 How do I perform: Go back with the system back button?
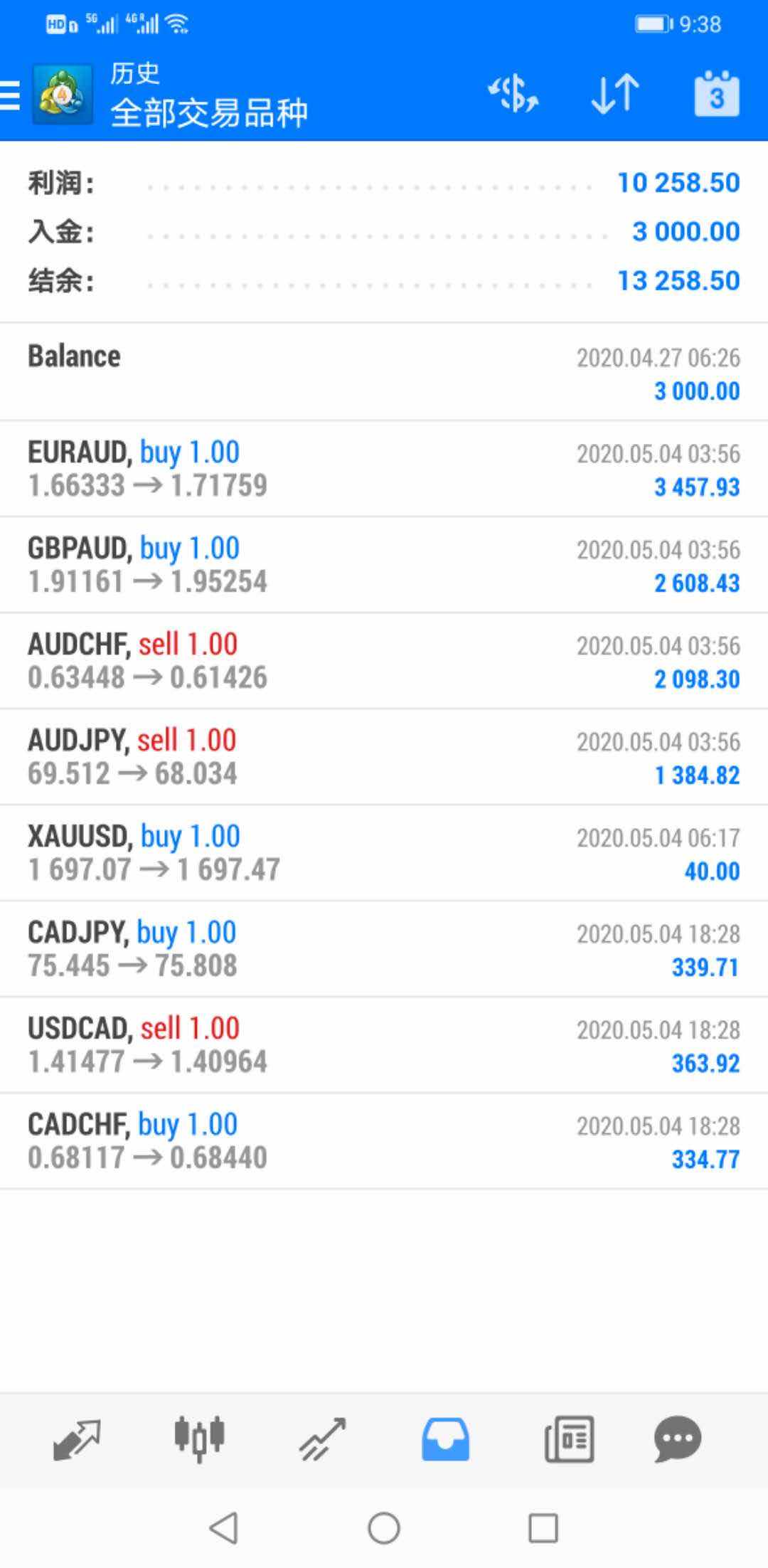223,1527
